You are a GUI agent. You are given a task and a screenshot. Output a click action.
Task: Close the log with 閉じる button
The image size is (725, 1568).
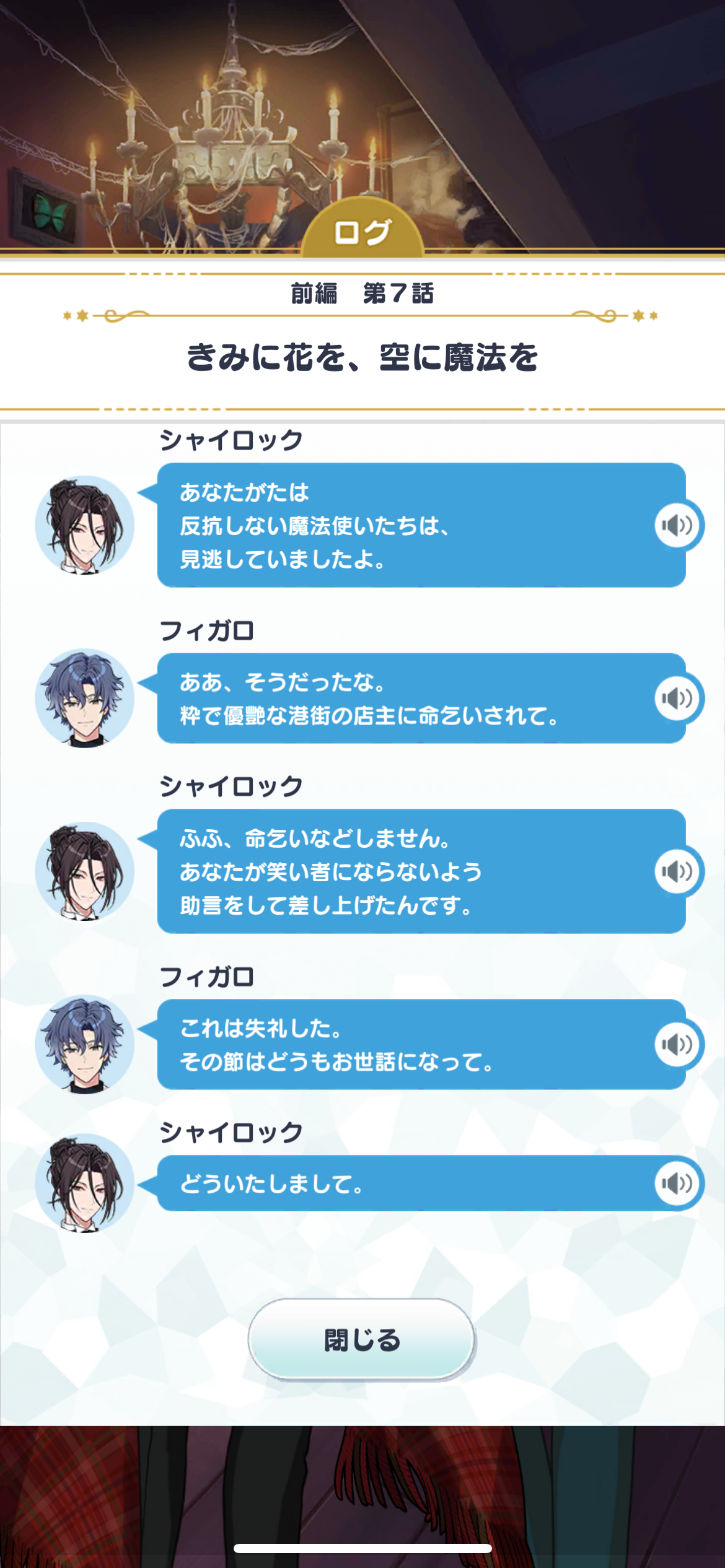click(362, 1339)
